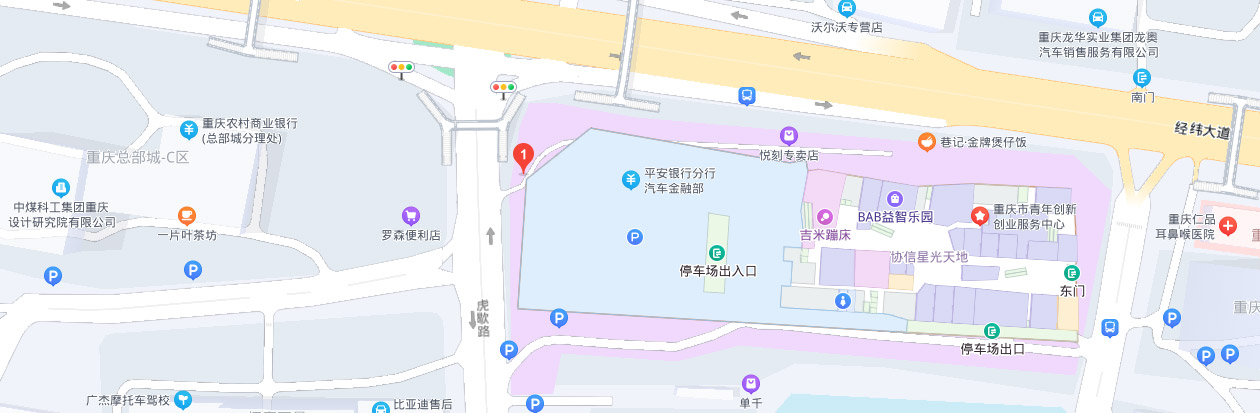Select the 一片叶茶坊 cafe marker
Viewport: 1260px width, 413px height.
[186, 215]
